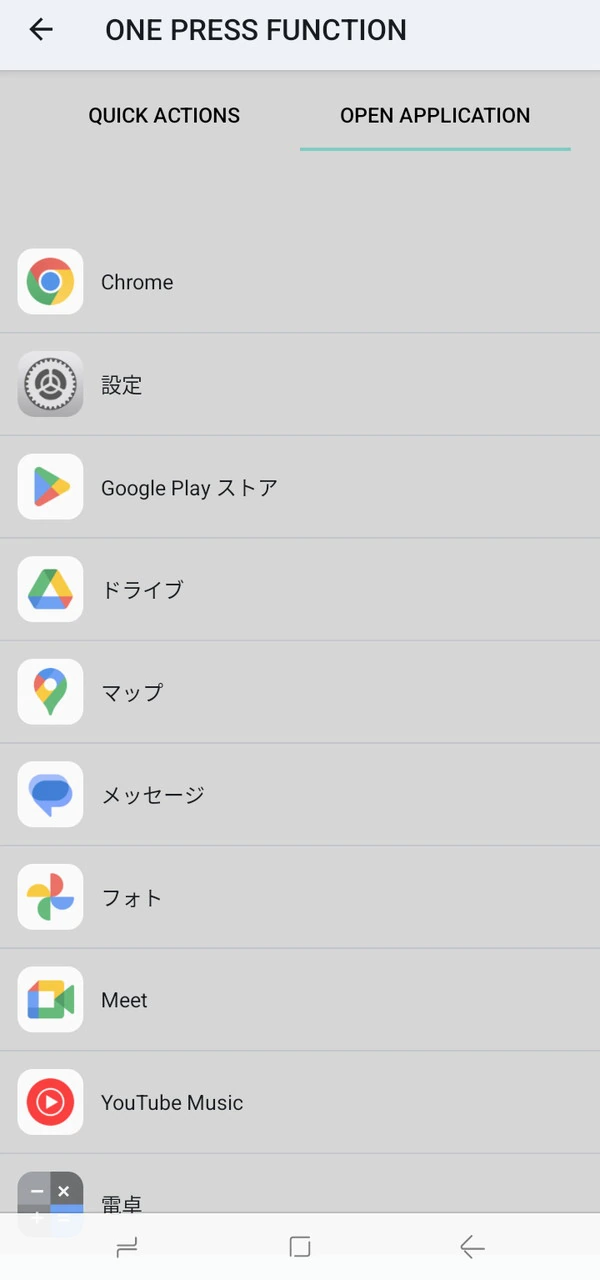Select the Open Application tab
The width and height of the screenshot is (600, 1280).
tap(435, 115)
